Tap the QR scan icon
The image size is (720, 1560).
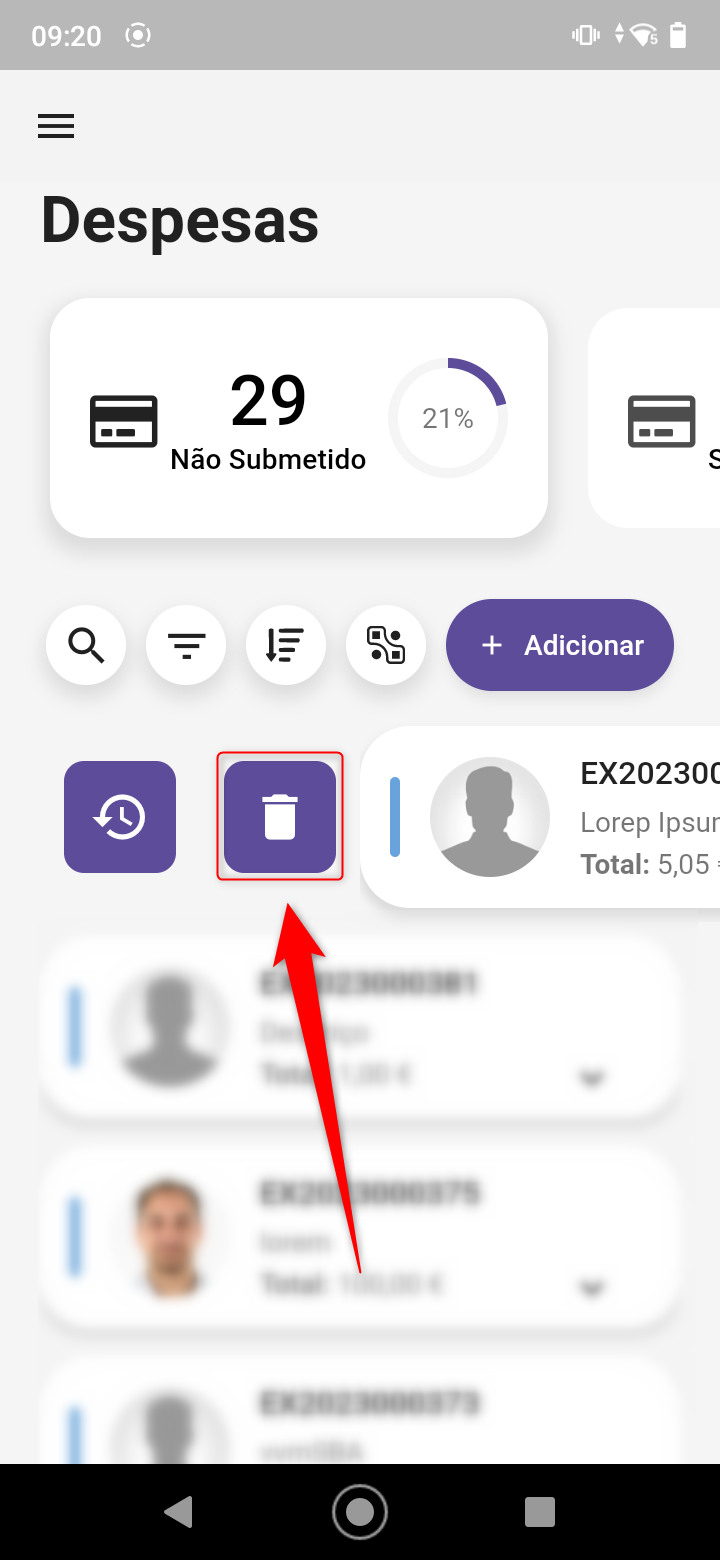(386, 645)
